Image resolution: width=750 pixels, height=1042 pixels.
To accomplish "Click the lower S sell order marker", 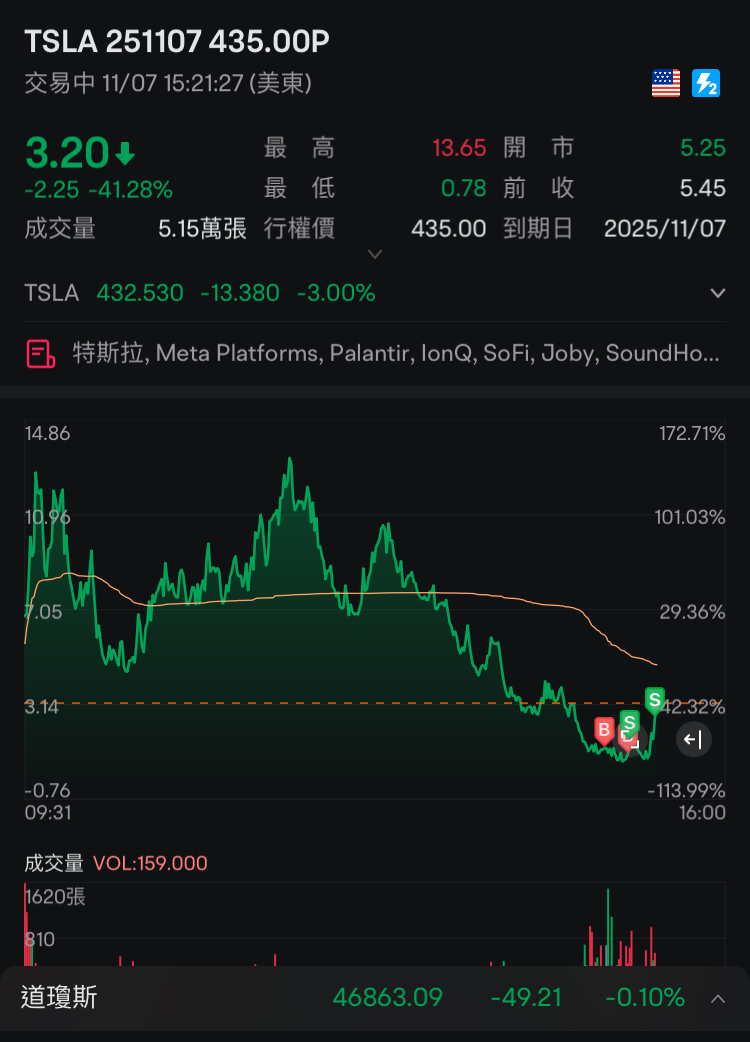I will (629, 723).
